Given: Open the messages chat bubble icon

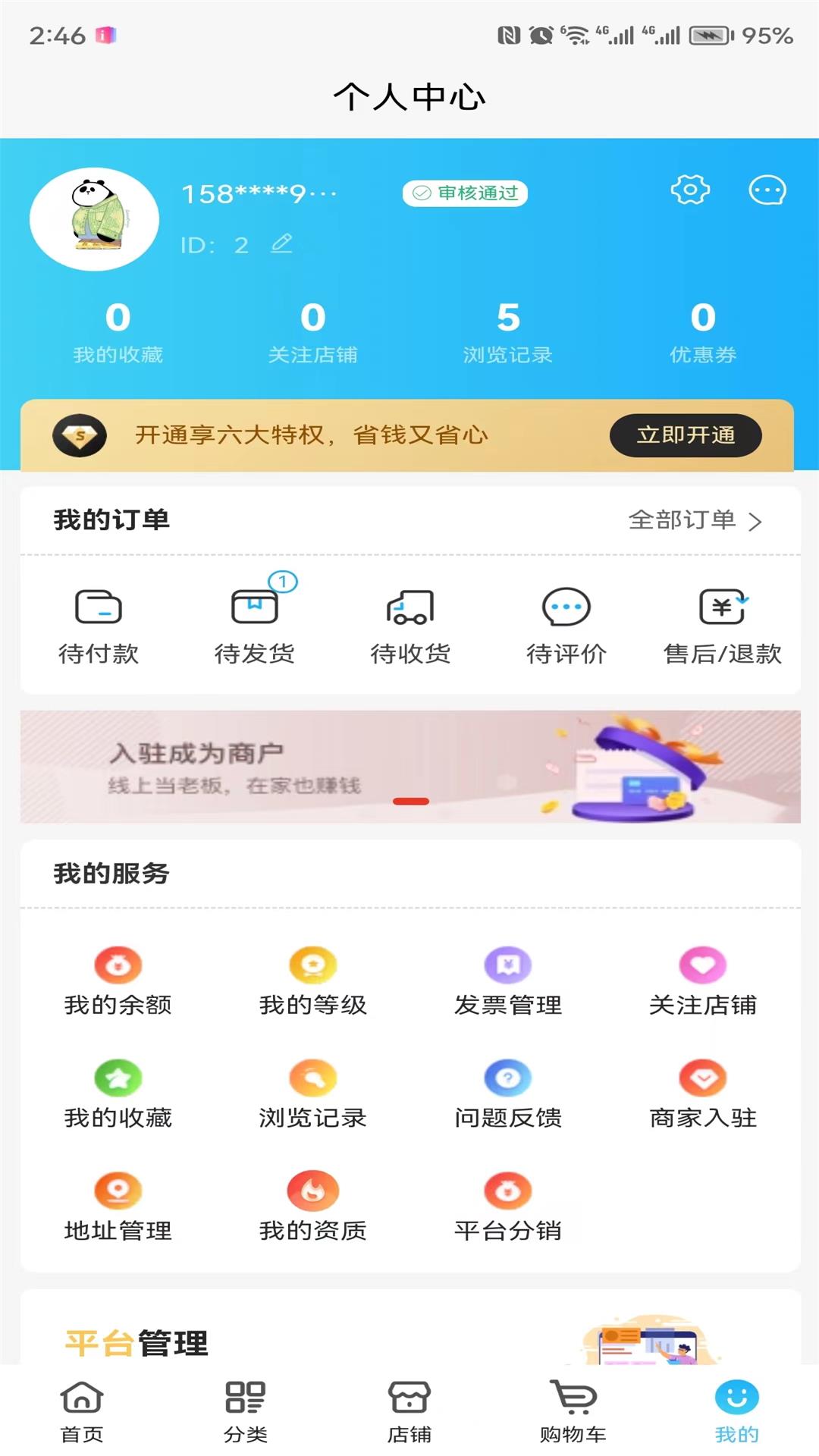Looking at the screenshot, I should coord(767,190).
